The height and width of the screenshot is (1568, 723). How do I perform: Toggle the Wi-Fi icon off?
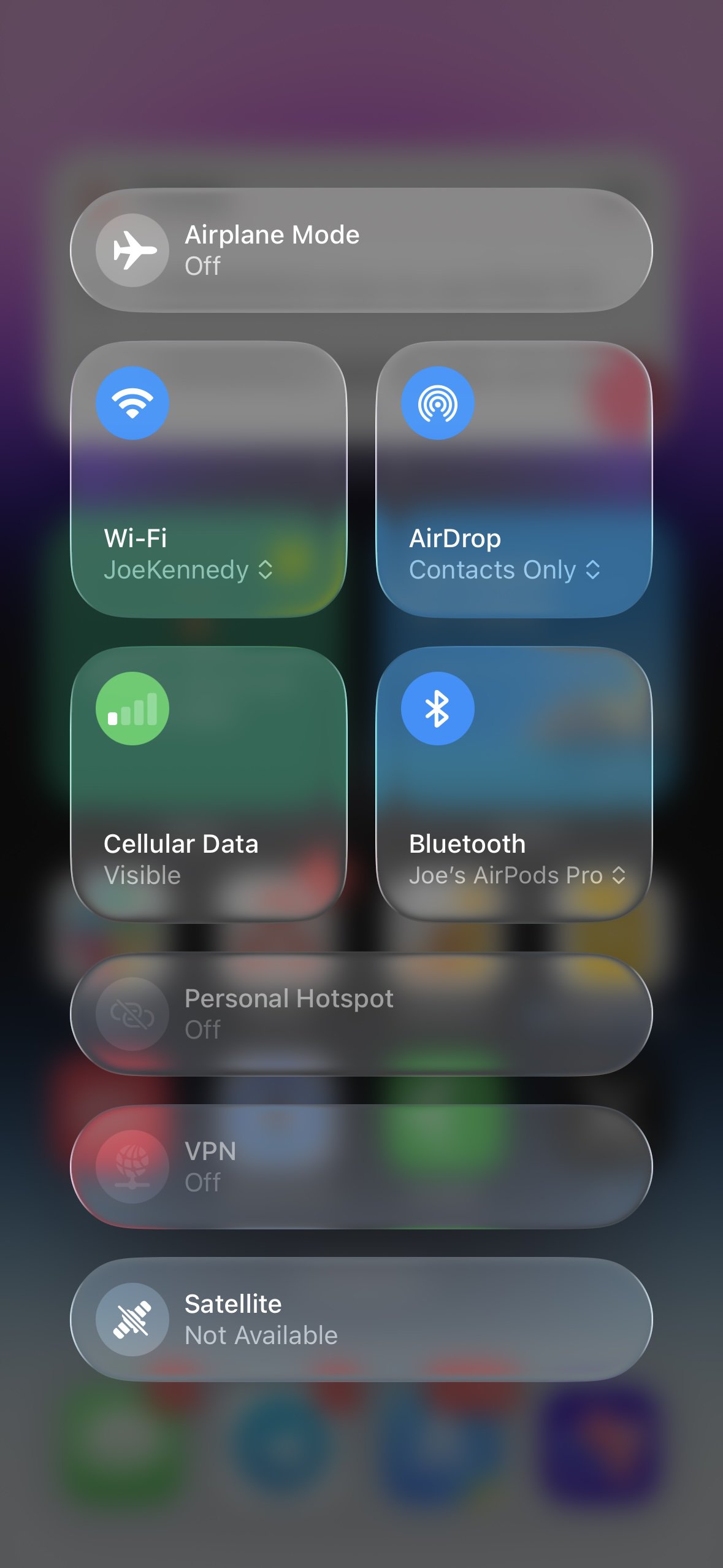132,403
